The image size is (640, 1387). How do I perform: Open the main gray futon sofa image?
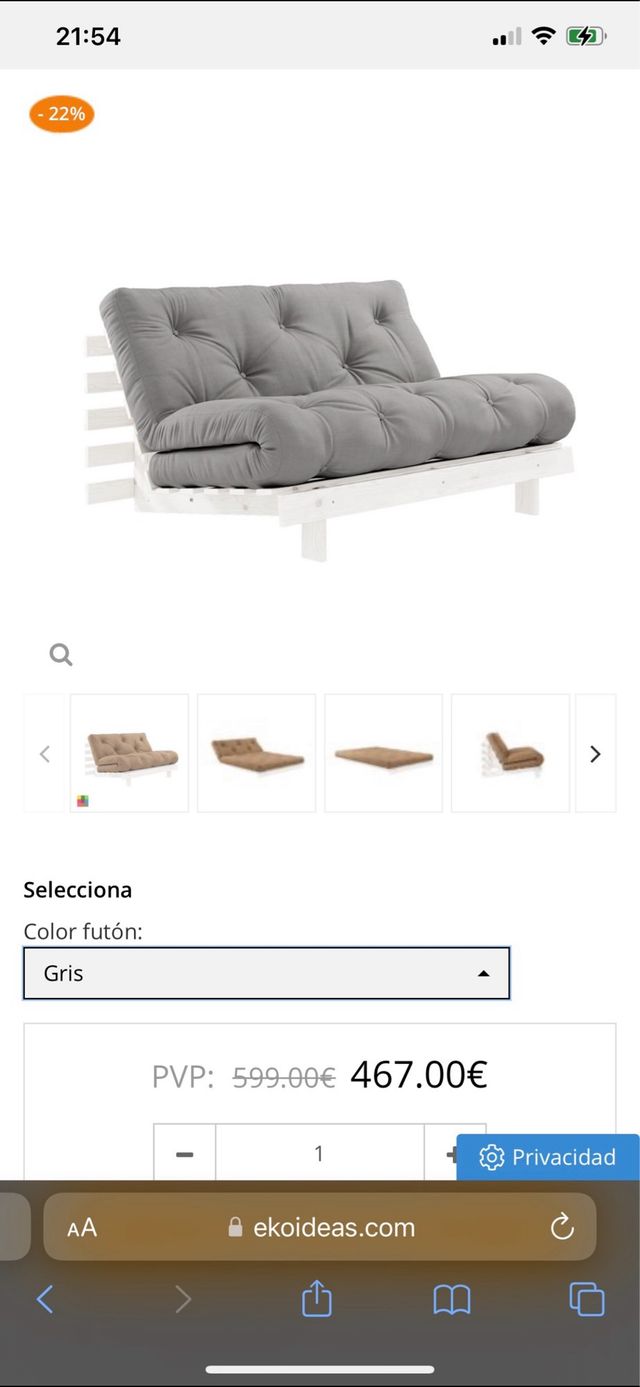point(337,415)
